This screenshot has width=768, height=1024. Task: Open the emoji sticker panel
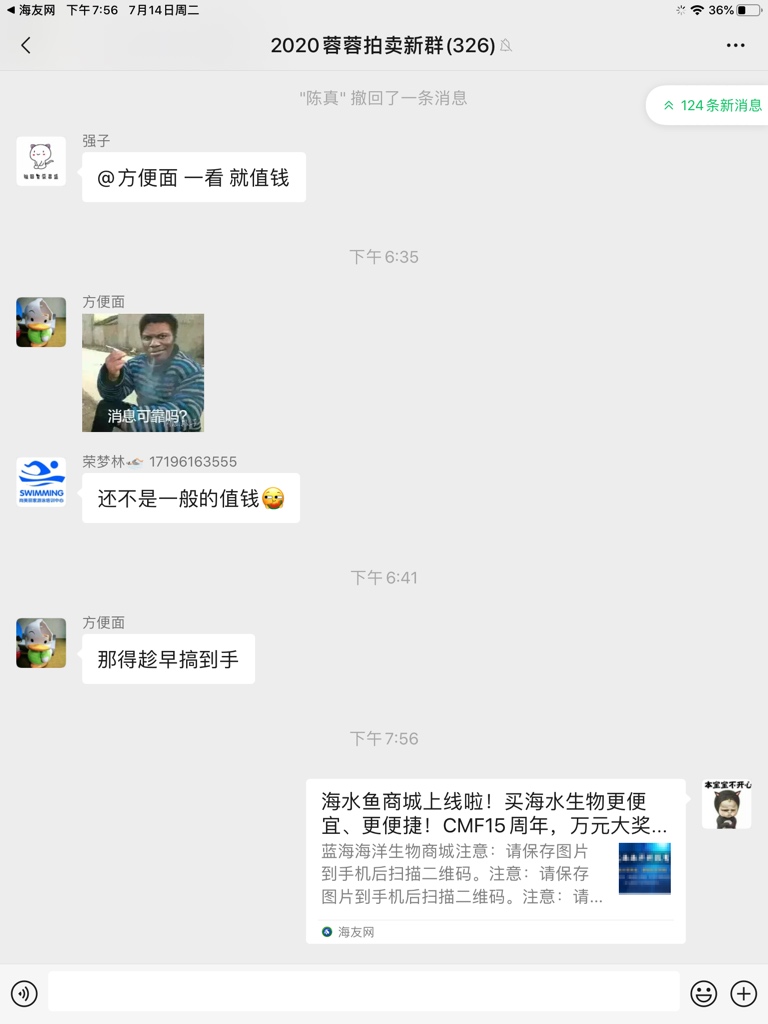(x=704, y=993)
